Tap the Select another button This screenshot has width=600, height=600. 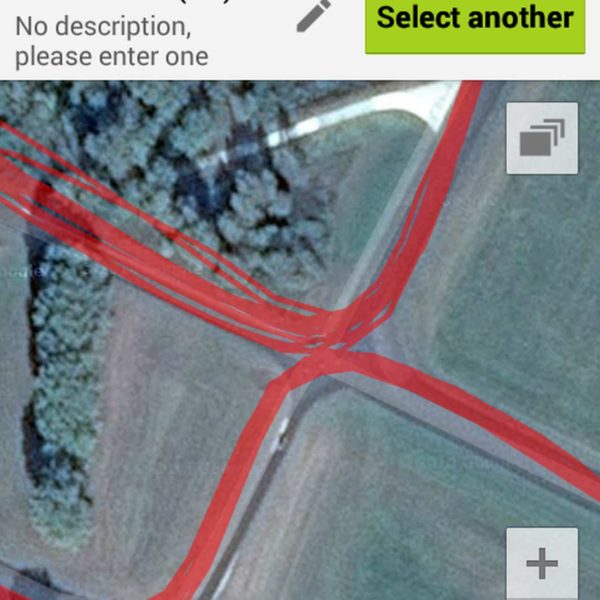475,20
